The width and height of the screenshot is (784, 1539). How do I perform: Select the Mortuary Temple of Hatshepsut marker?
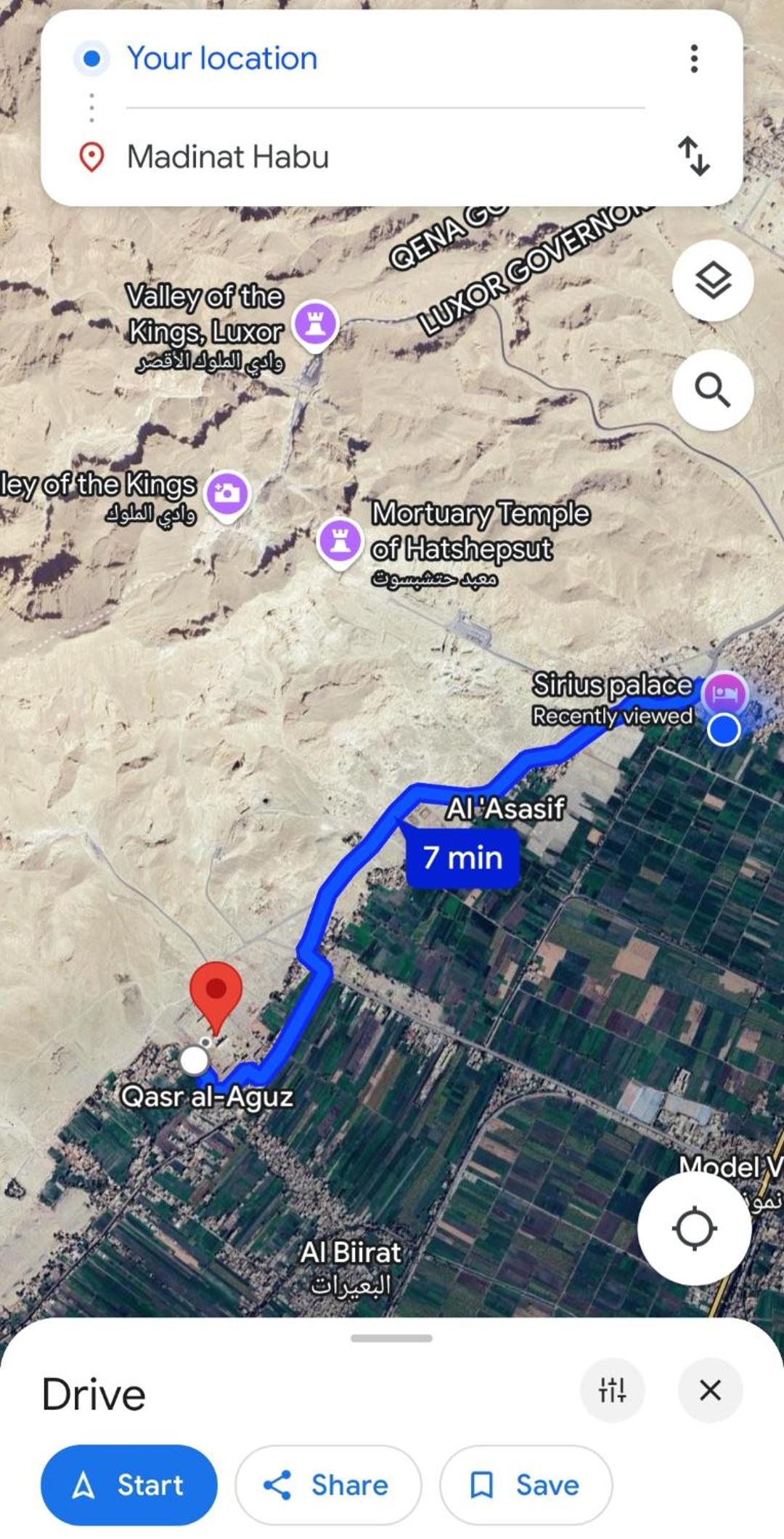pos(340,541)
